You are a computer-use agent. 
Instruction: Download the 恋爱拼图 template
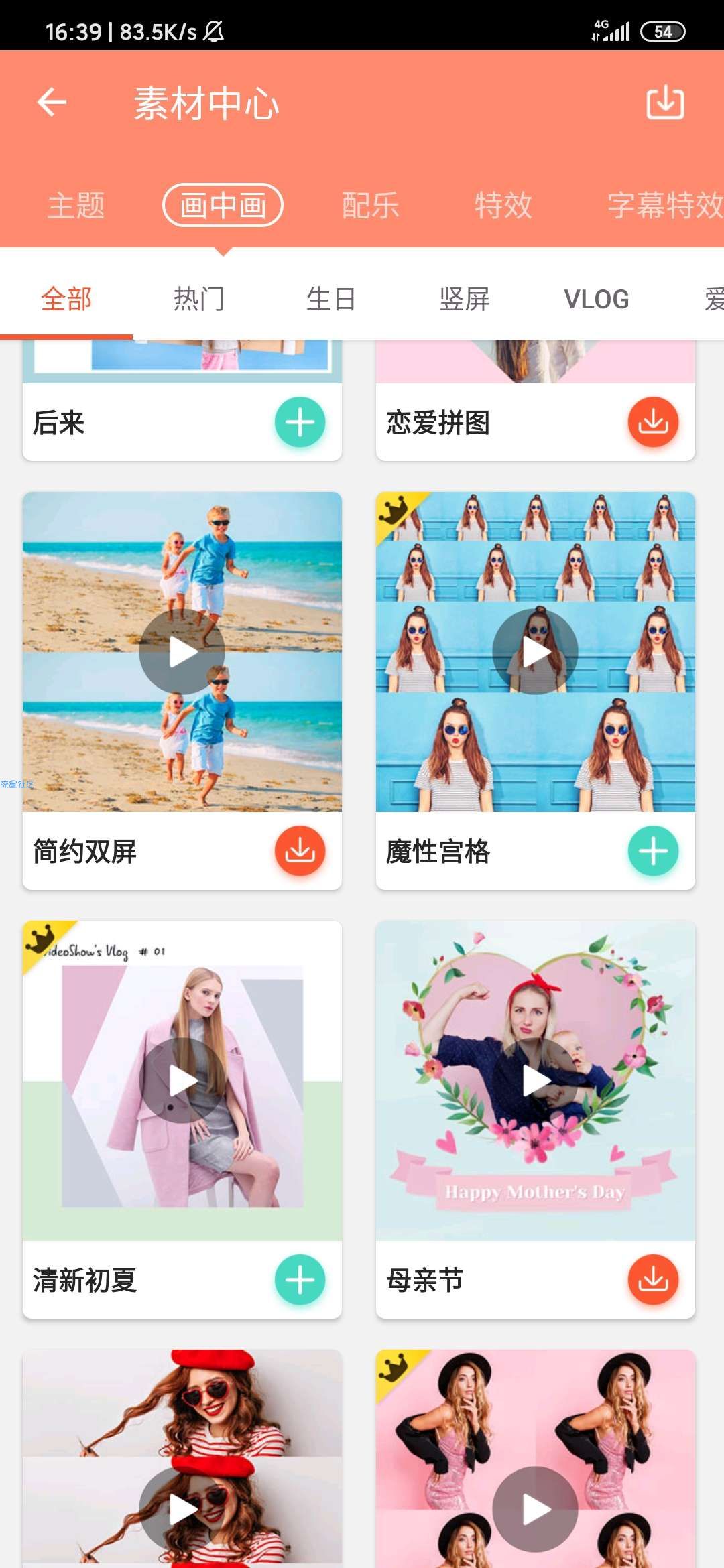(x=653, y=422)
